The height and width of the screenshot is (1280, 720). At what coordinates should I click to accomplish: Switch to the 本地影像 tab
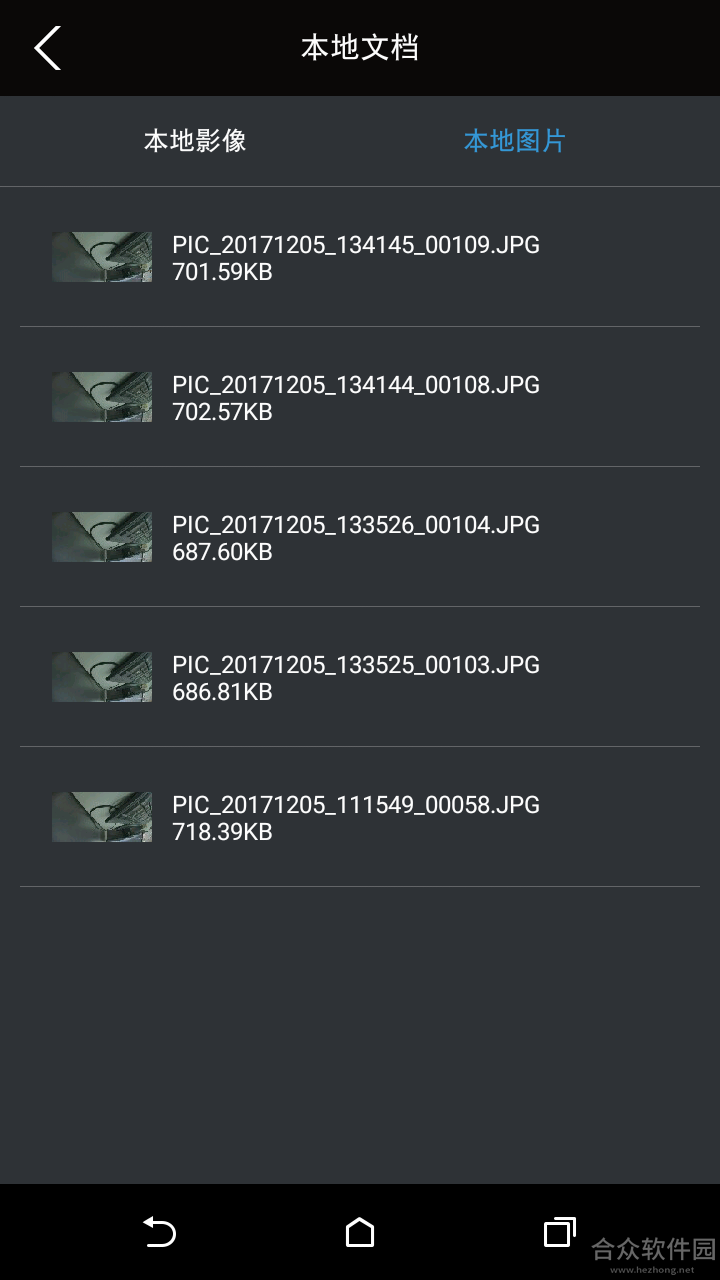pos(195,141)
